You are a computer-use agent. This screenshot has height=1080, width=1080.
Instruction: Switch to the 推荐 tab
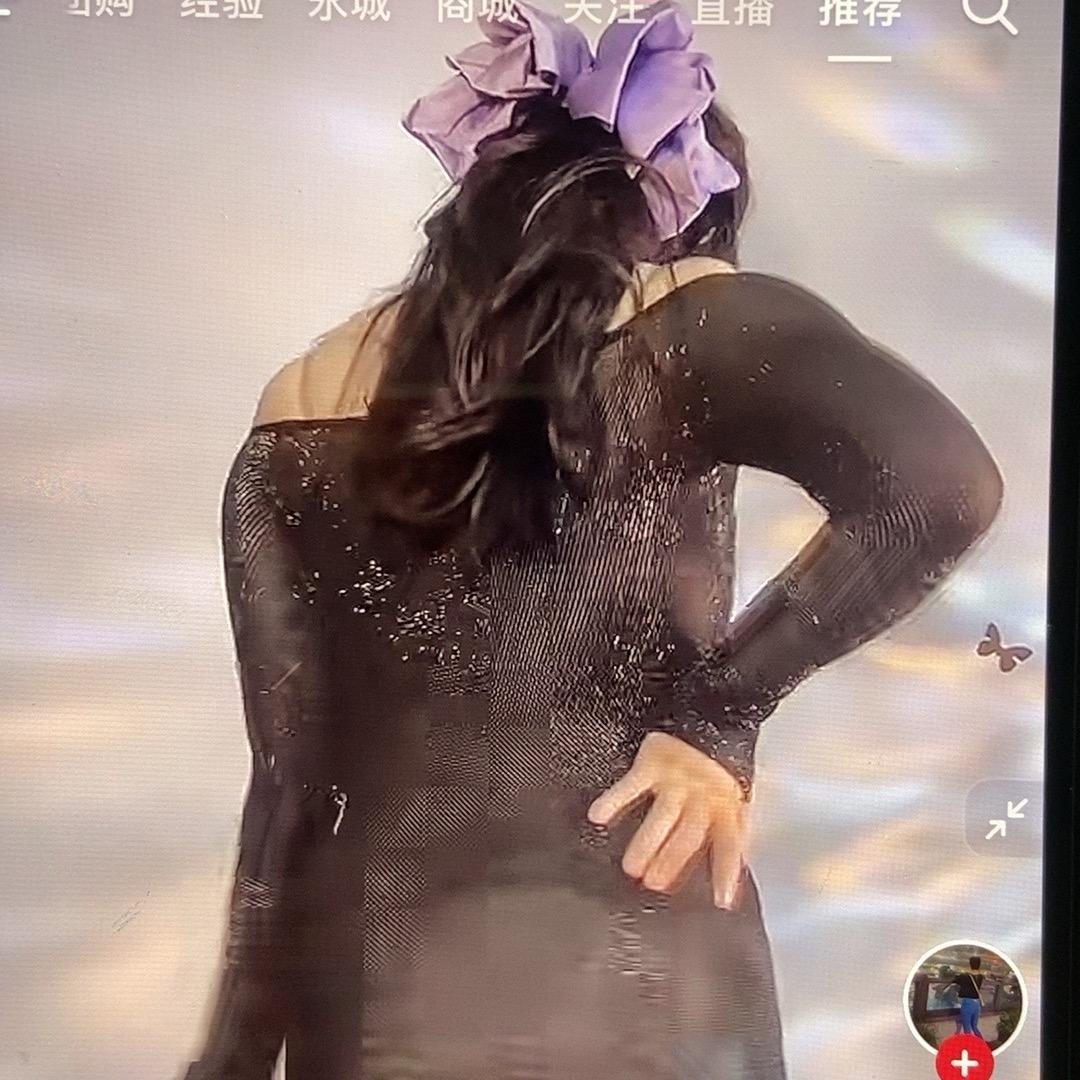point(860,12)
